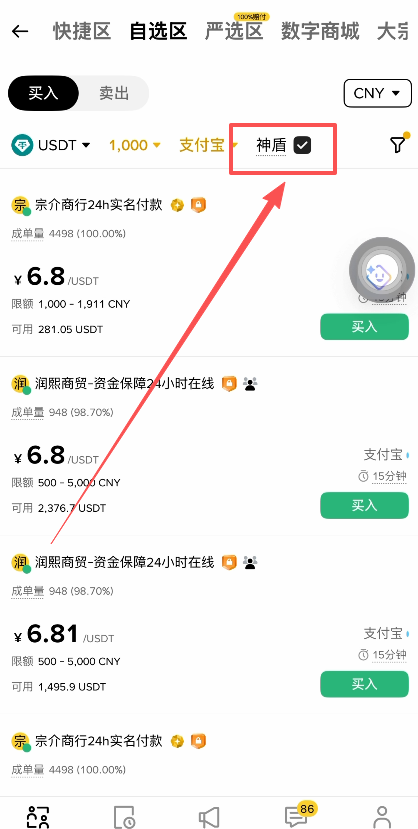The image size is (418, 829).
Task: Open the 数字商城 tab
Action: [320, 31]
